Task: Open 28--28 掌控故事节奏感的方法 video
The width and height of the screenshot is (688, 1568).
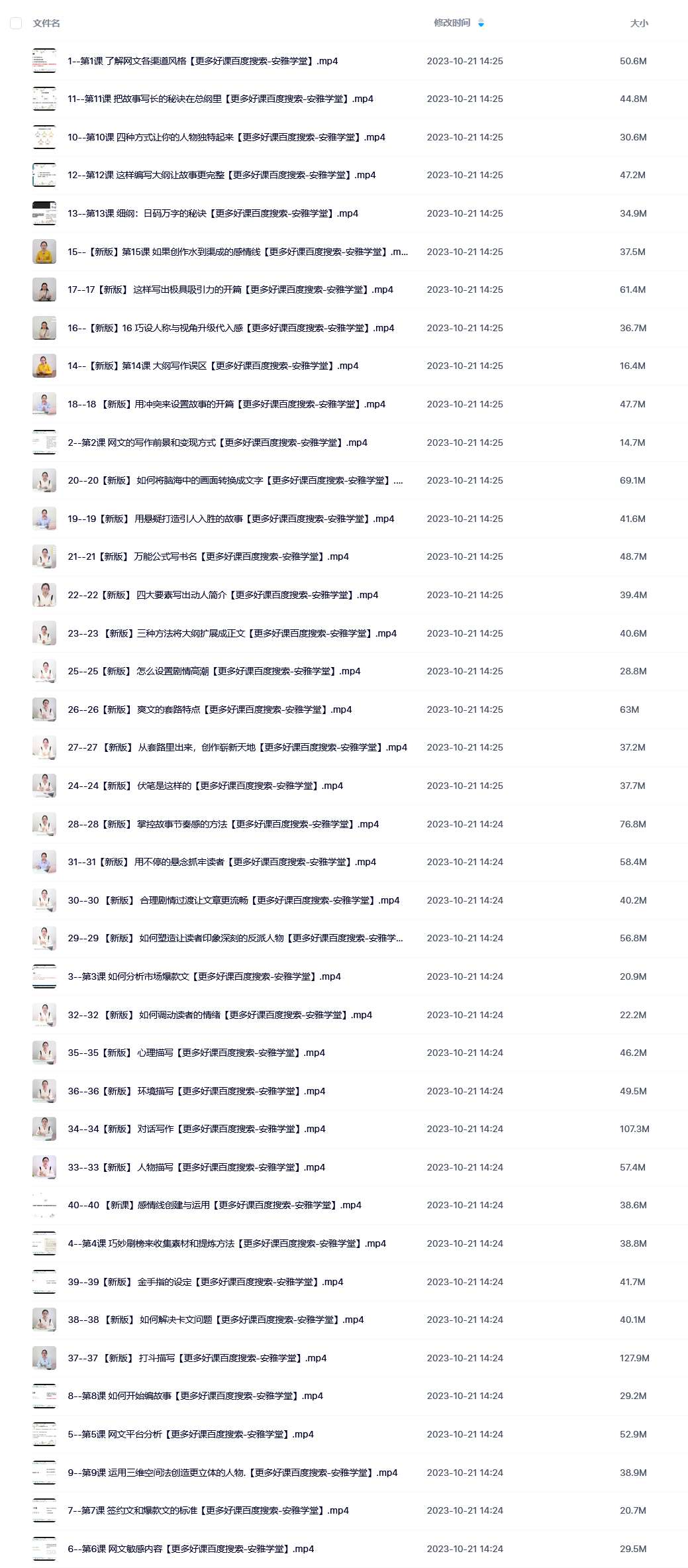Action: point(223,824)
